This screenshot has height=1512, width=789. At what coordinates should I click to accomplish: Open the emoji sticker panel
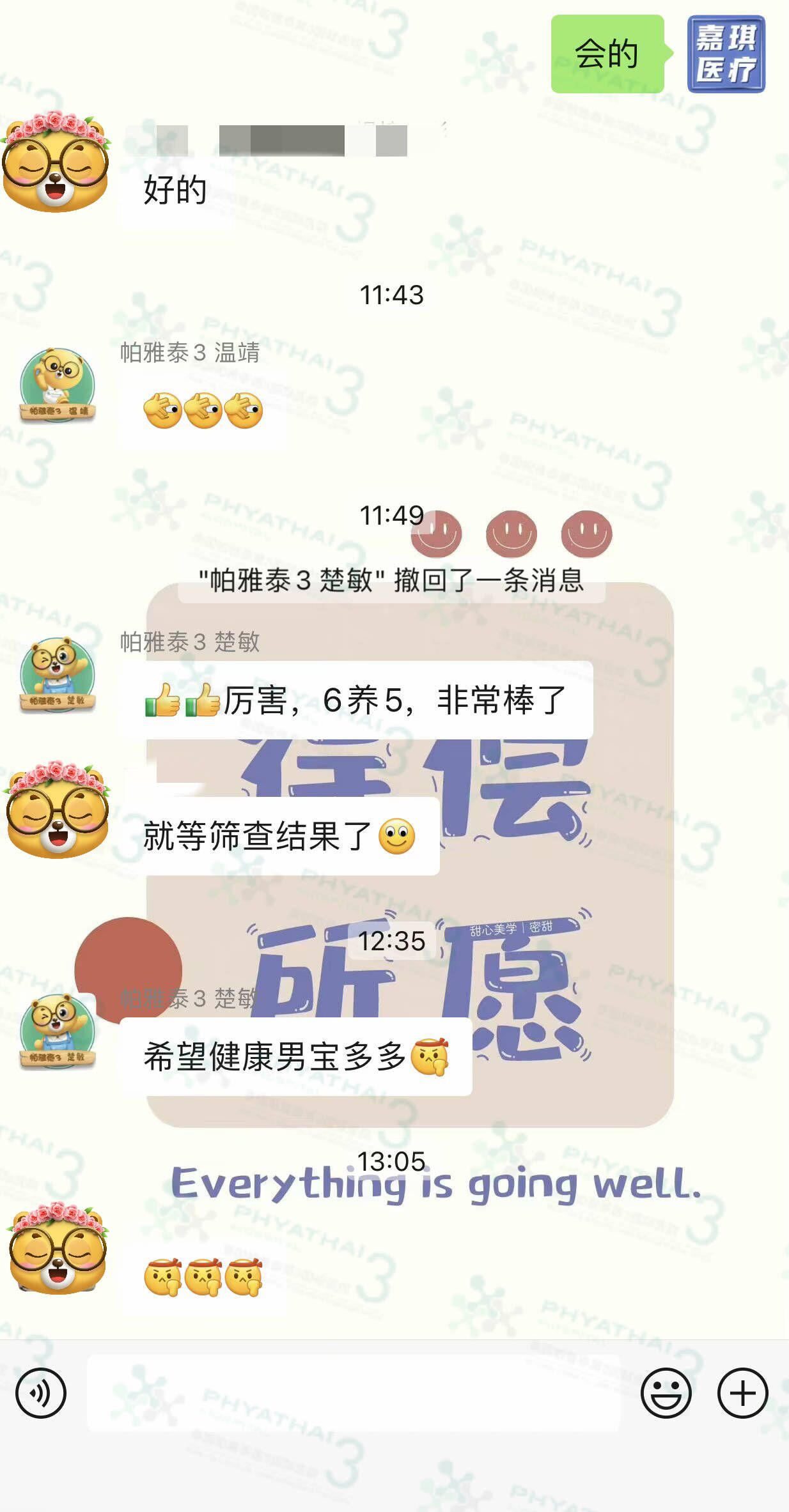666,1392
